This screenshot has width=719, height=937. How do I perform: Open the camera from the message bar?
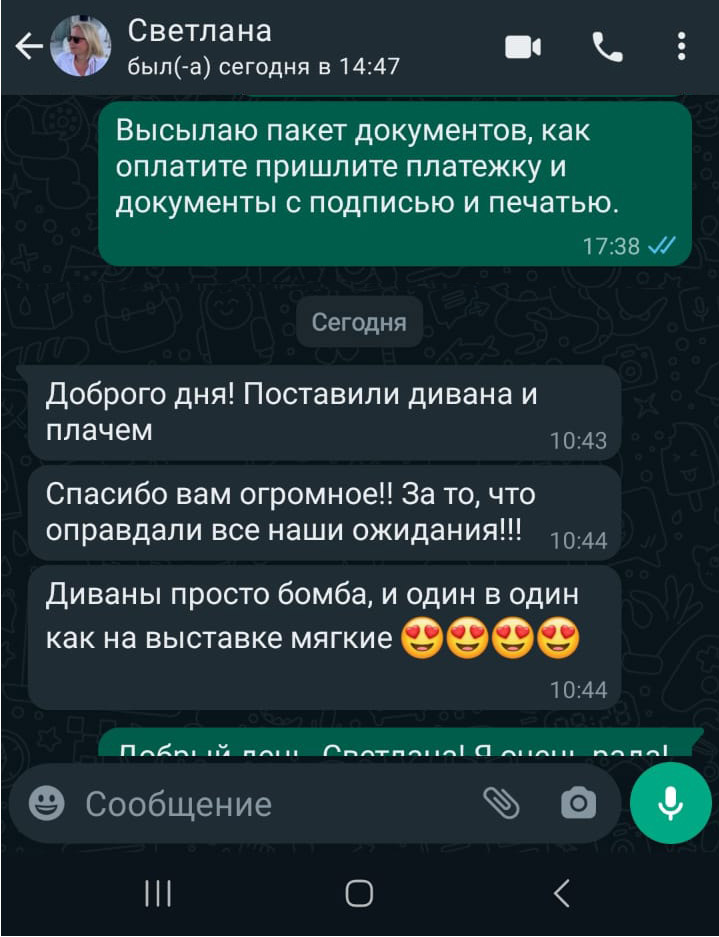578,802
